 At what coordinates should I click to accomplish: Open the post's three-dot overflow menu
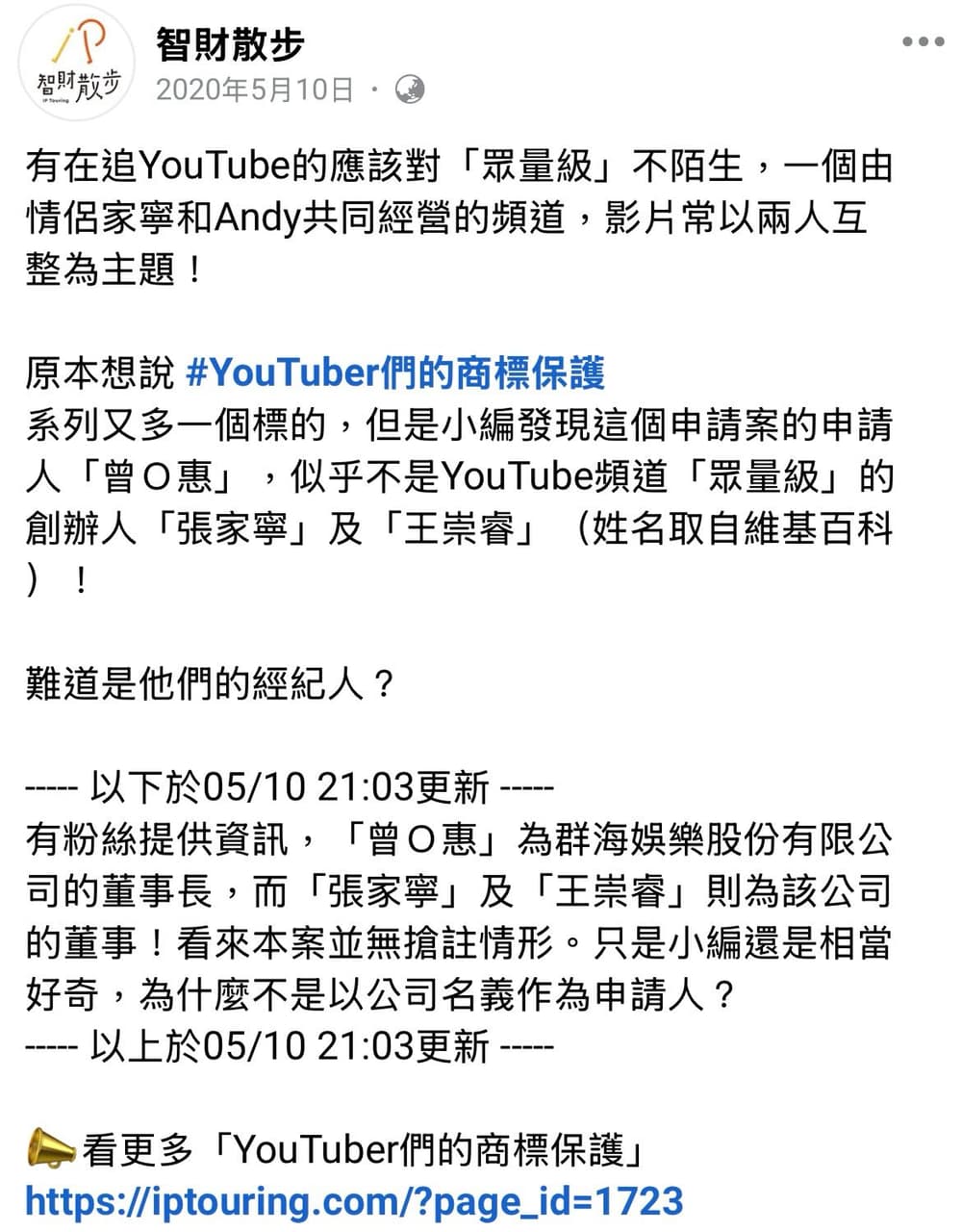[923, 41]
